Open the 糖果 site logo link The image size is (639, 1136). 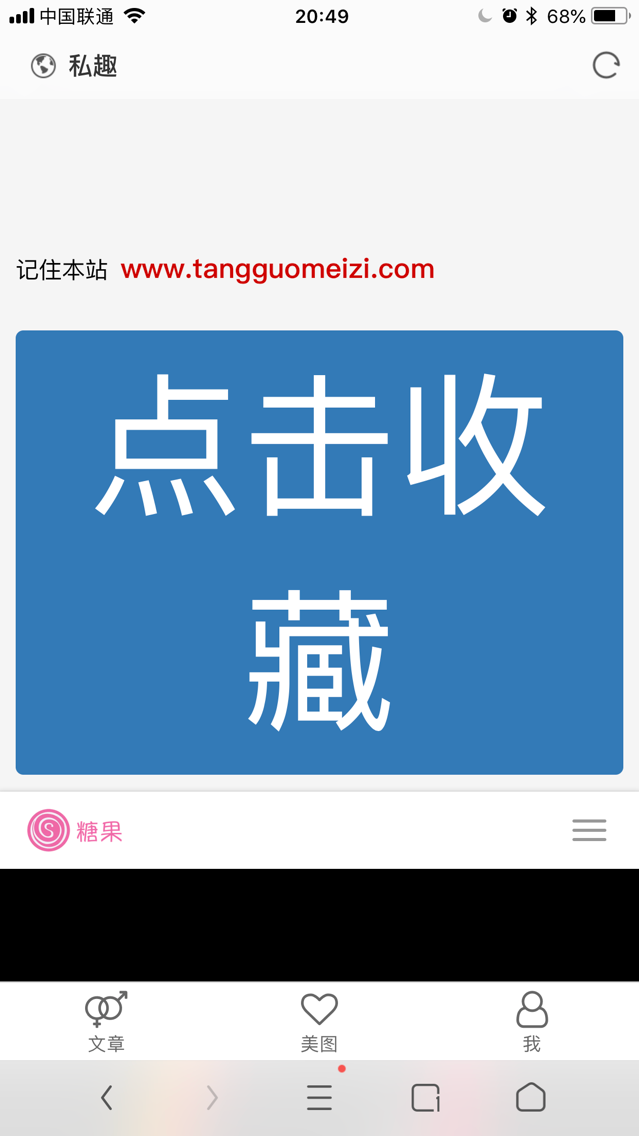[x=75, y=830]
